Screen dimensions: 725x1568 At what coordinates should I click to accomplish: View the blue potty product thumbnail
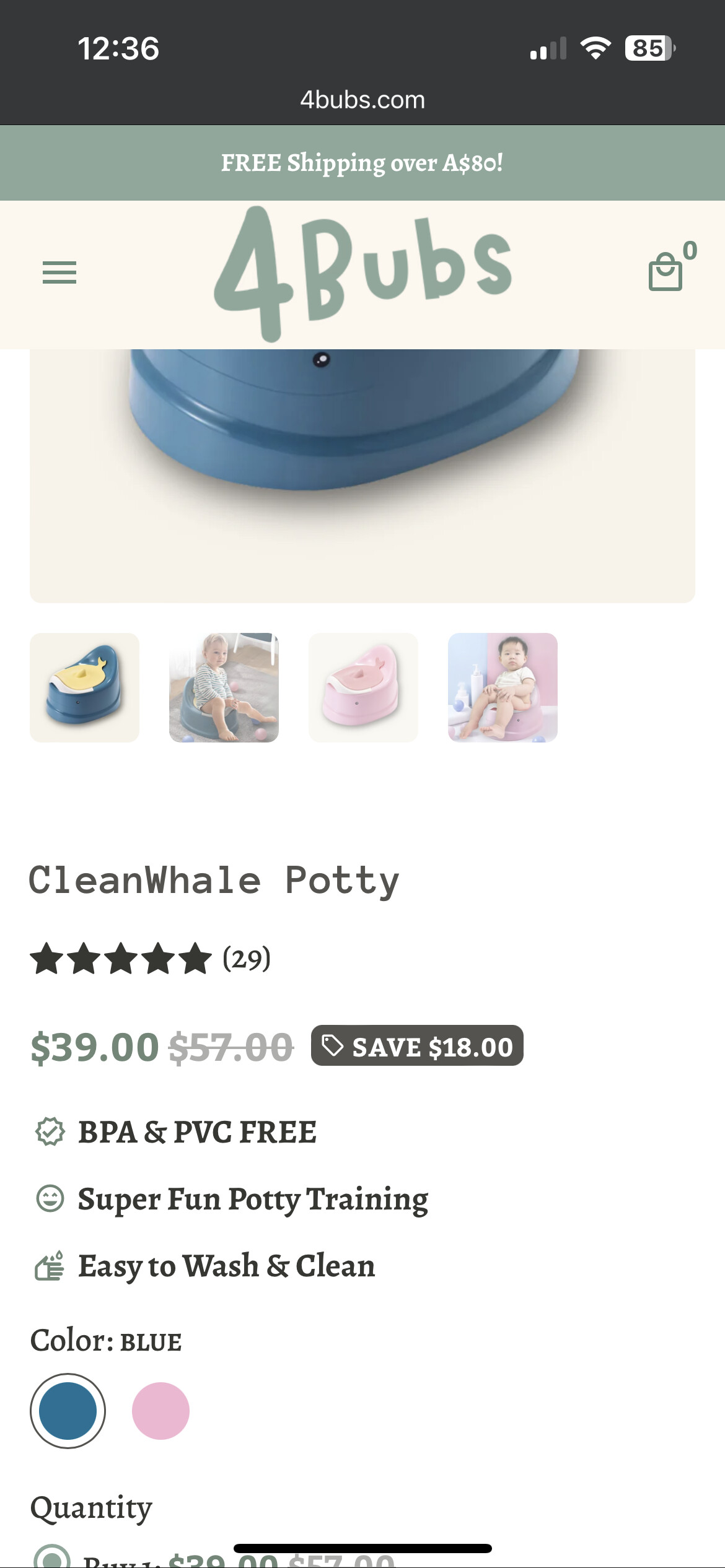click(84, 687)
